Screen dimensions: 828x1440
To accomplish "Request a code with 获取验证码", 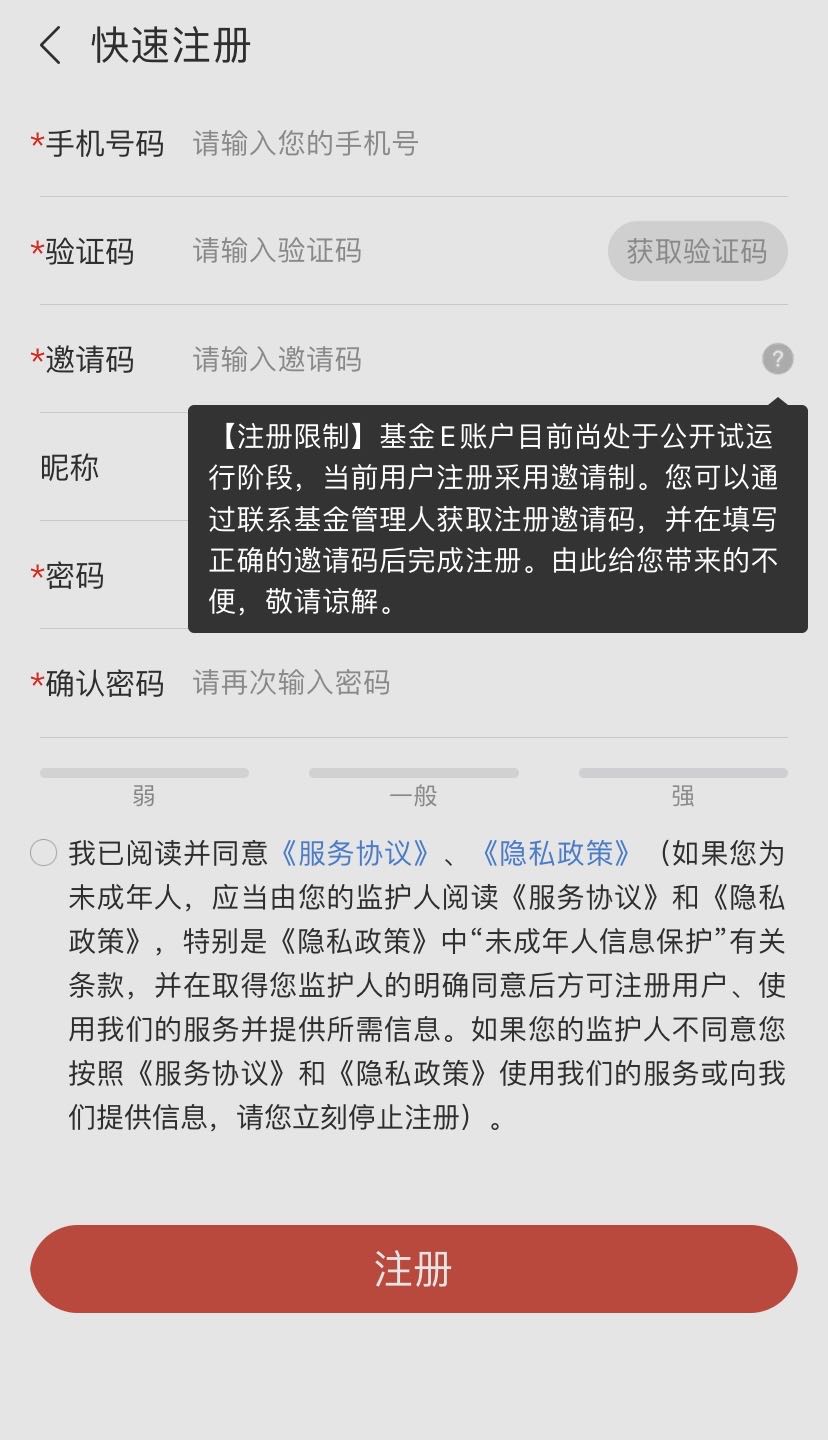I will (697, 251).
